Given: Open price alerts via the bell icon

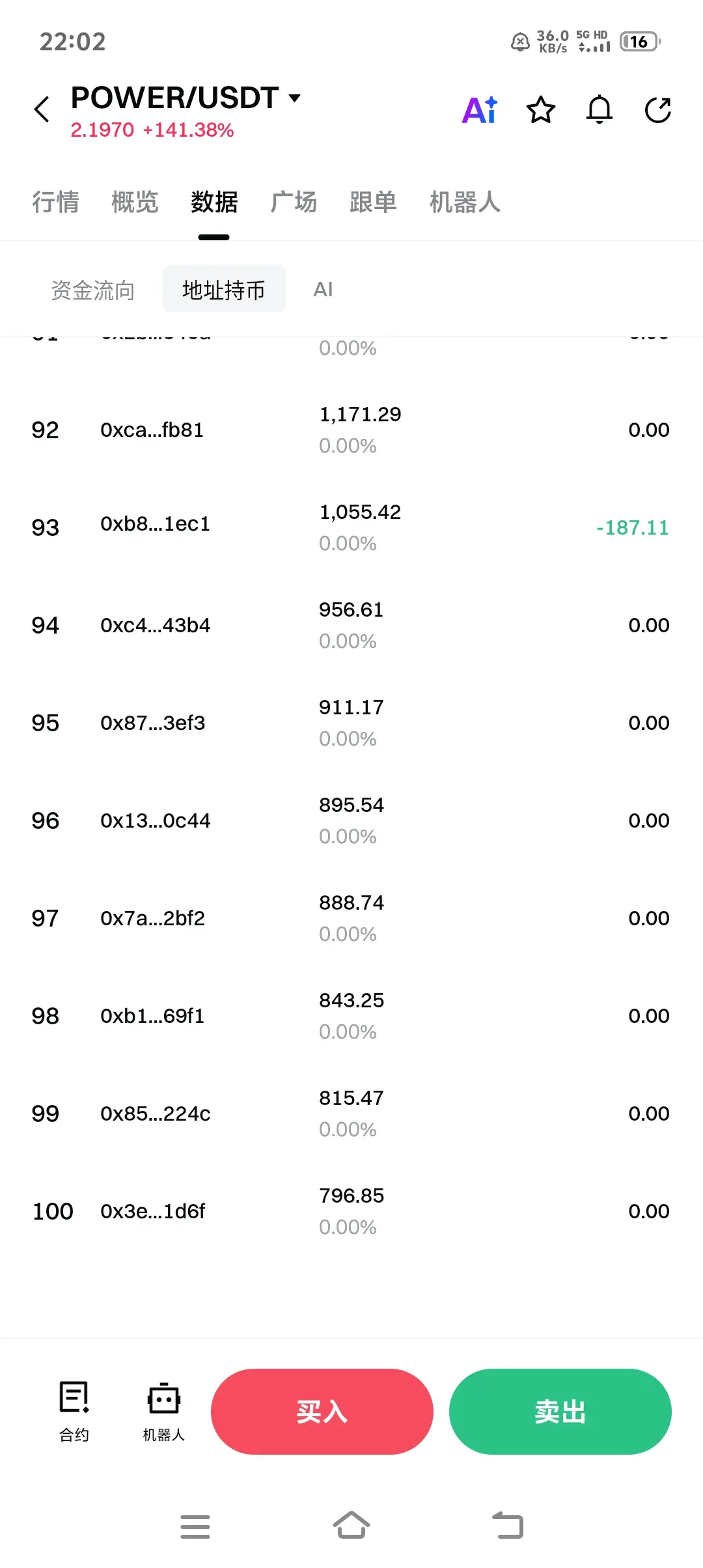Looking at the screenshot, I should [x=600, y=109].
